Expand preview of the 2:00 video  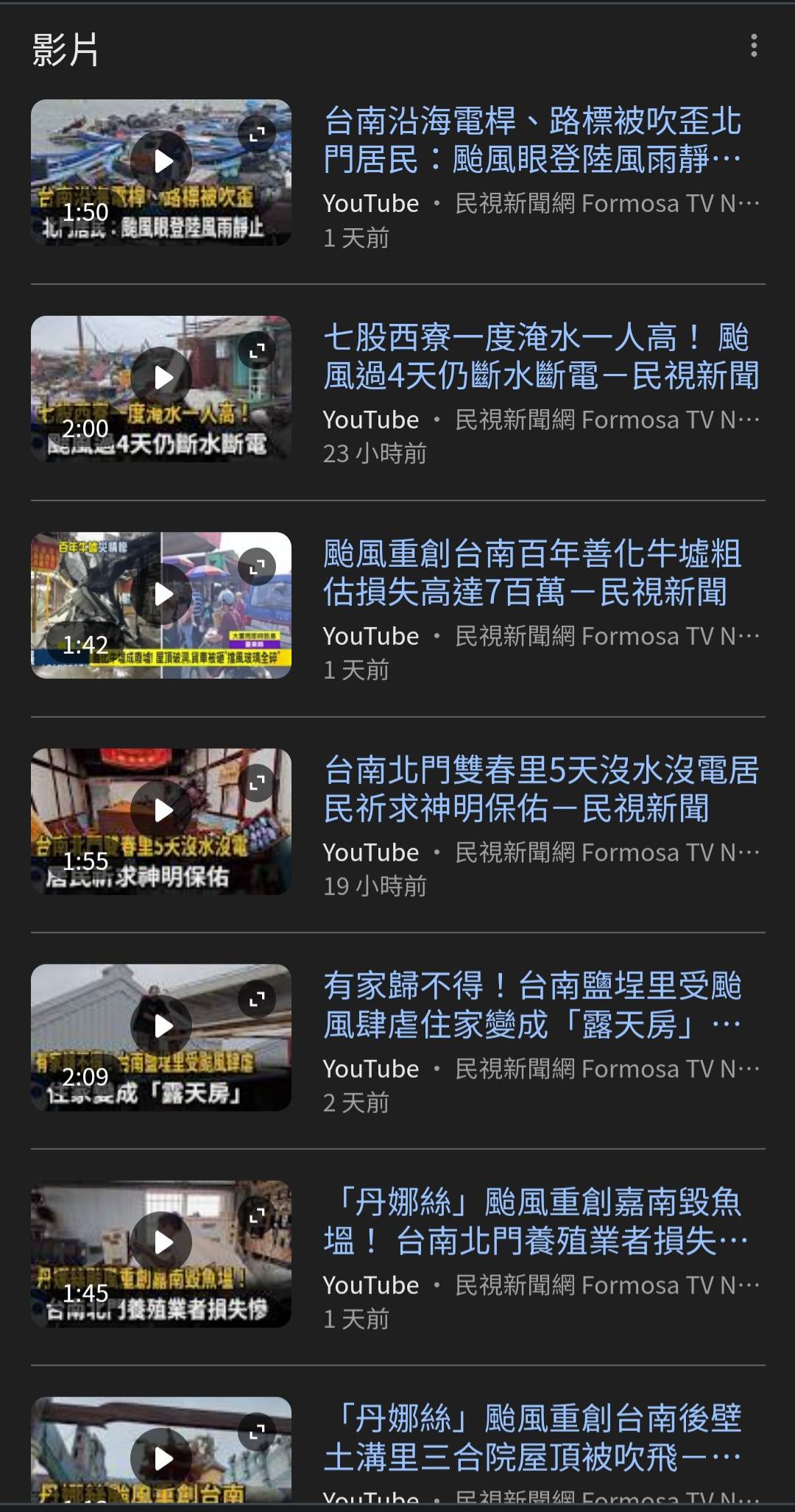point(257,350)
